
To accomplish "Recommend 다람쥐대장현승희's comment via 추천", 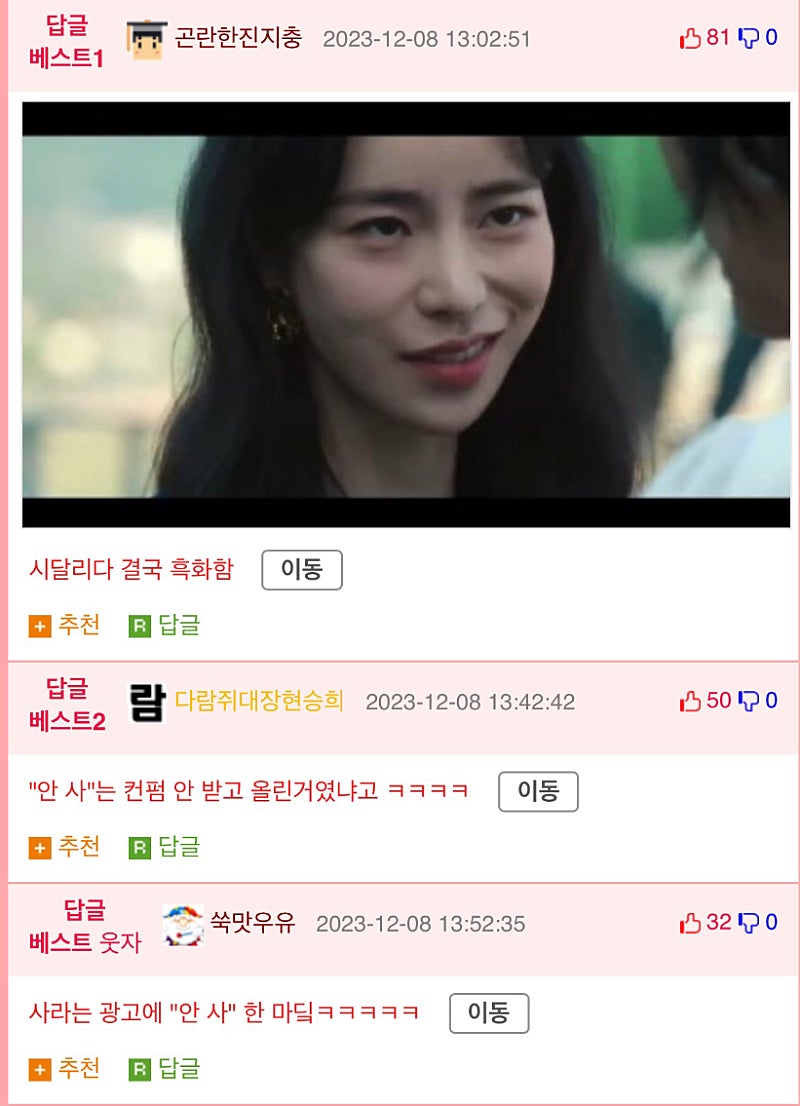I will (66, 848).
